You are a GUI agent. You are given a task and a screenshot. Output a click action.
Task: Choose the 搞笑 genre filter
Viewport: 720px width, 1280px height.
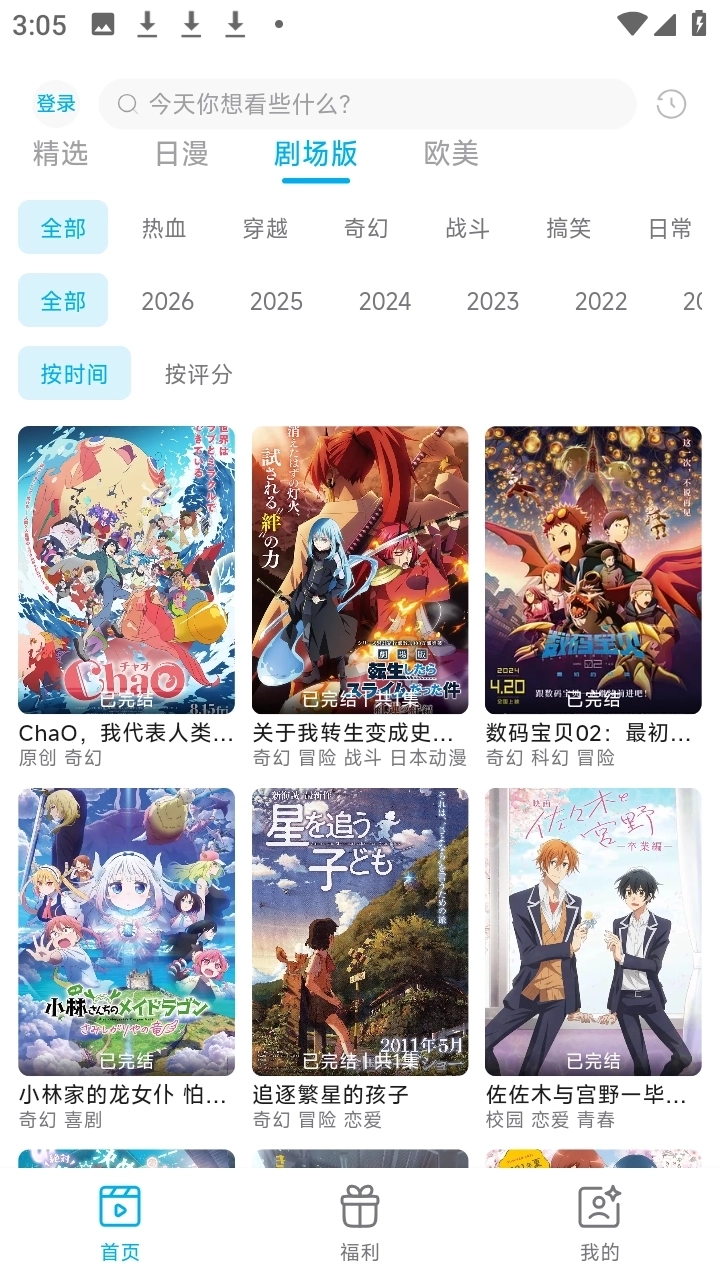tap(568, 228)
